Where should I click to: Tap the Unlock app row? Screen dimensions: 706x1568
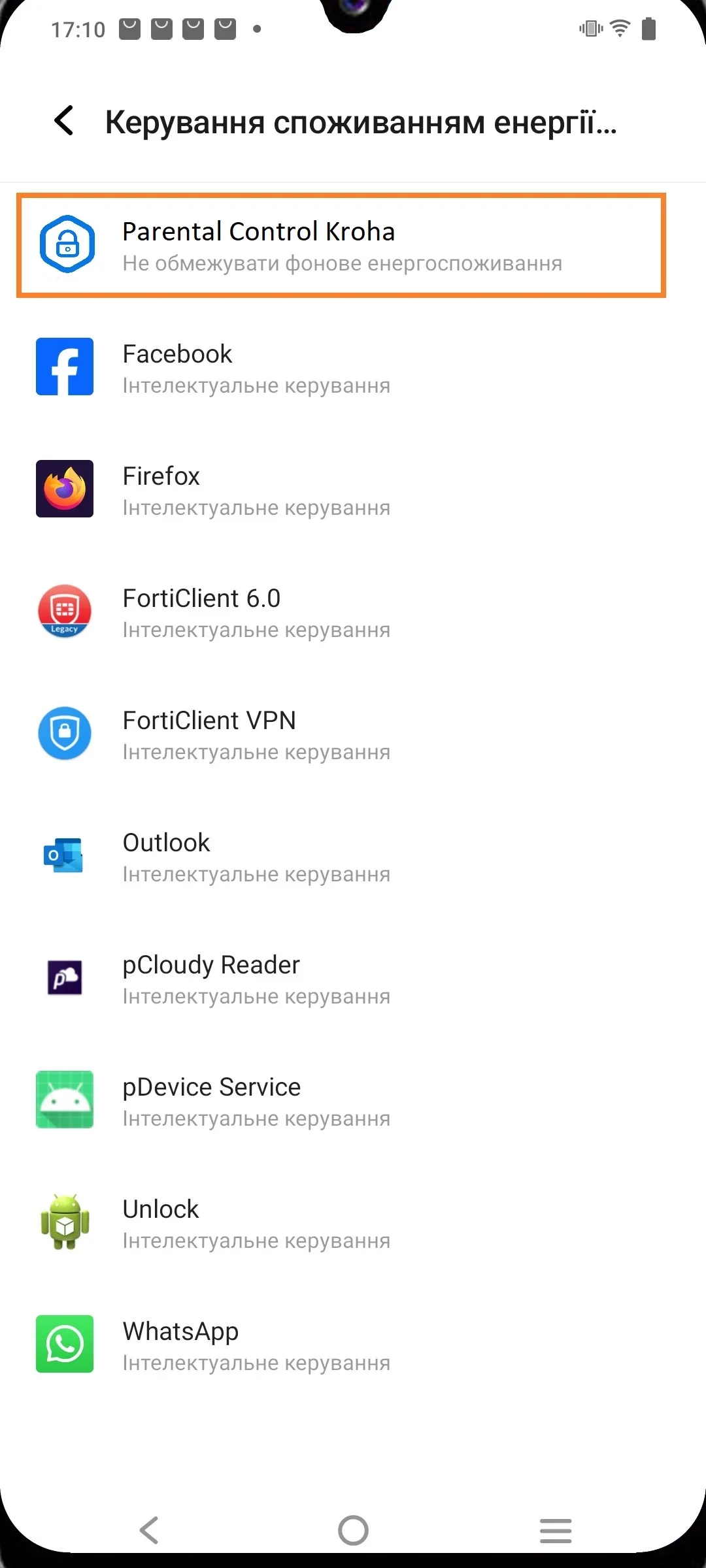[340, 1223]
